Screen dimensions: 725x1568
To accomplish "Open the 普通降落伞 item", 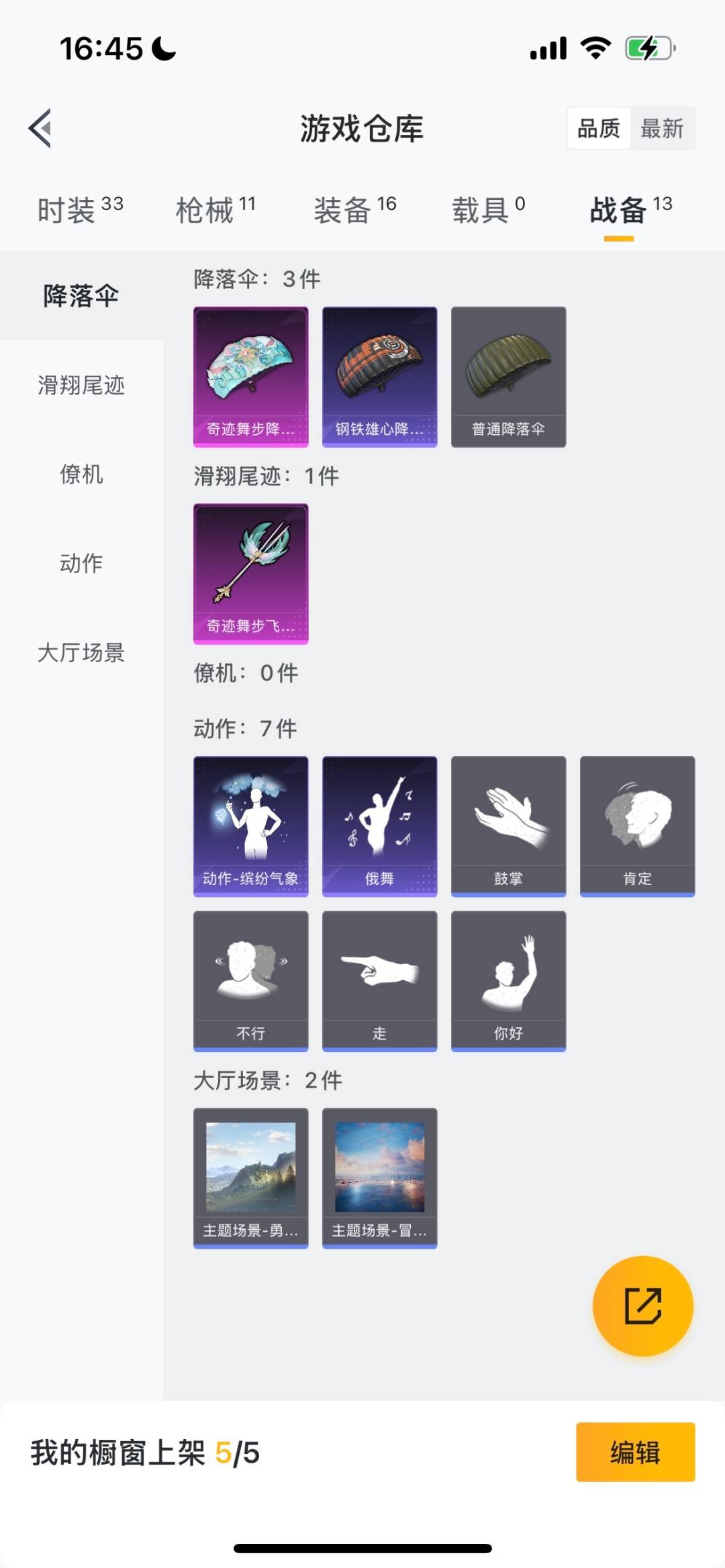I will (509, 376).
